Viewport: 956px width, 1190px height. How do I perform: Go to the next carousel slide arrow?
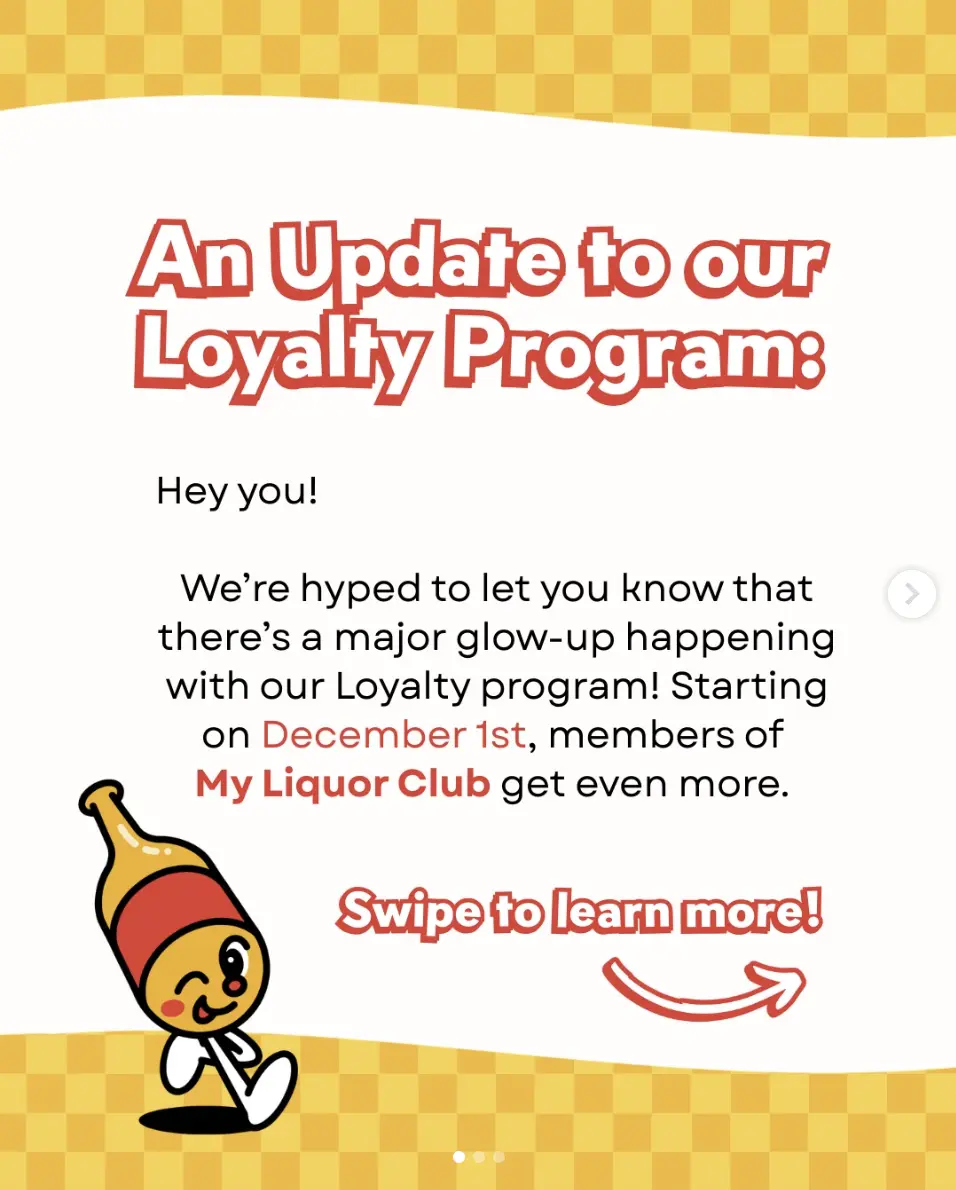click(911, 594)
